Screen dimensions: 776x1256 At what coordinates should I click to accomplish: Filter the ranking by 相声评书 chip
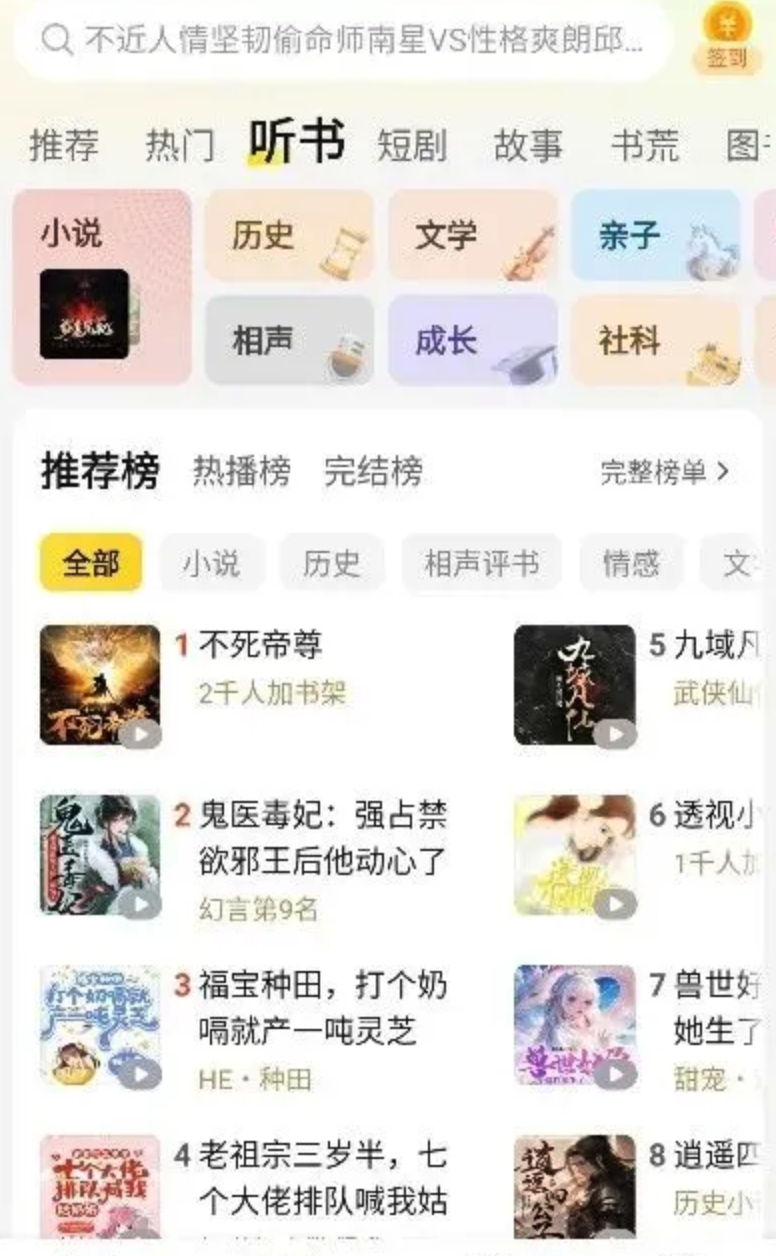click(481, 564)
